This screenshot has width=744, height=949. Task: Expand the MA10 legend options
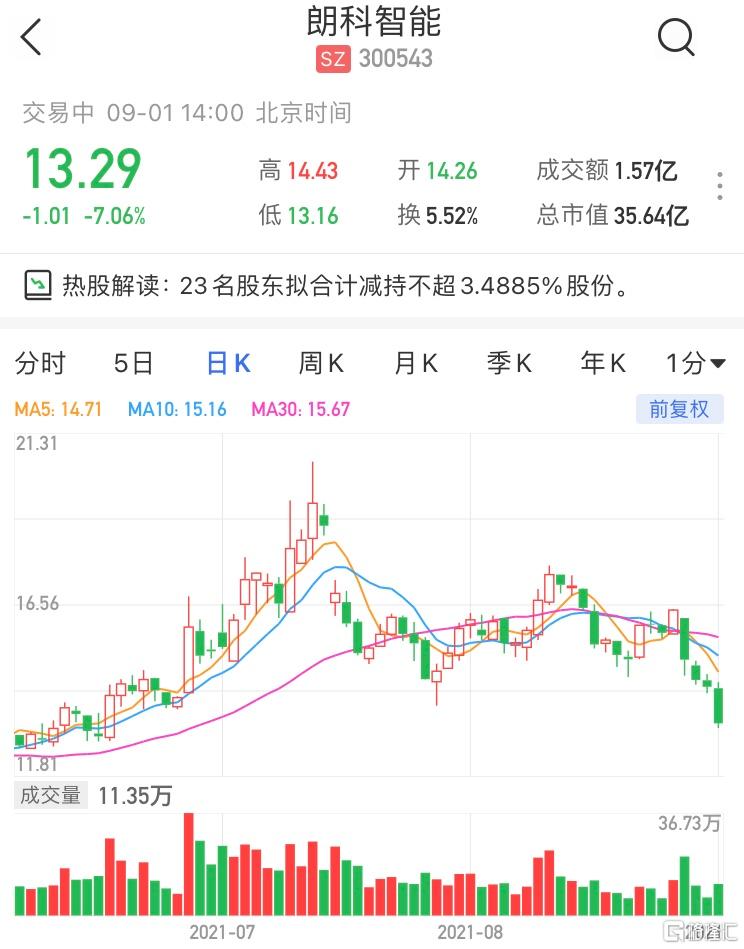pyautogui.click(x=173, y=410)
